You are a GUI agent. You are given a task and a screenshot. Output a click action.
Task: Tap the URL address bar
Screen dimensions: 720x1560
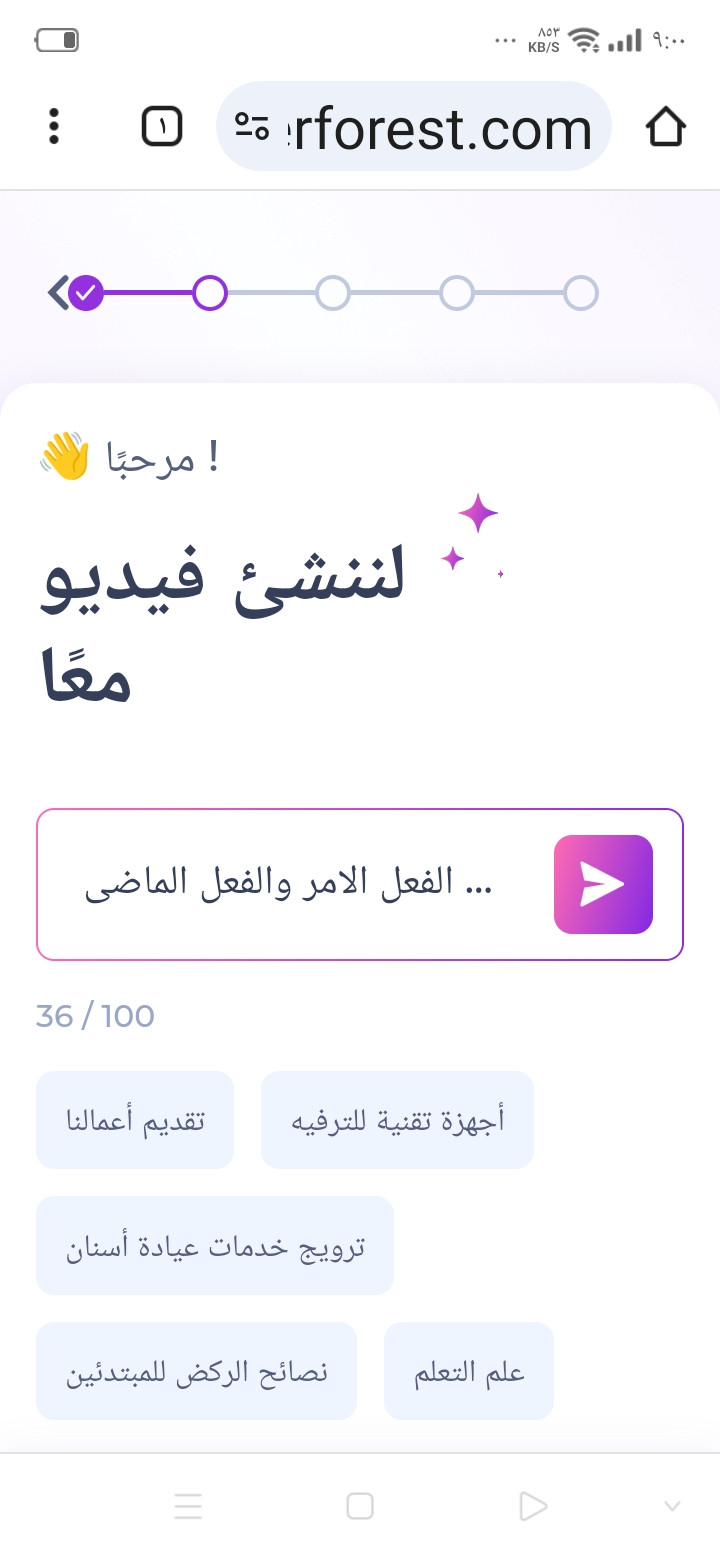(413, 127)
